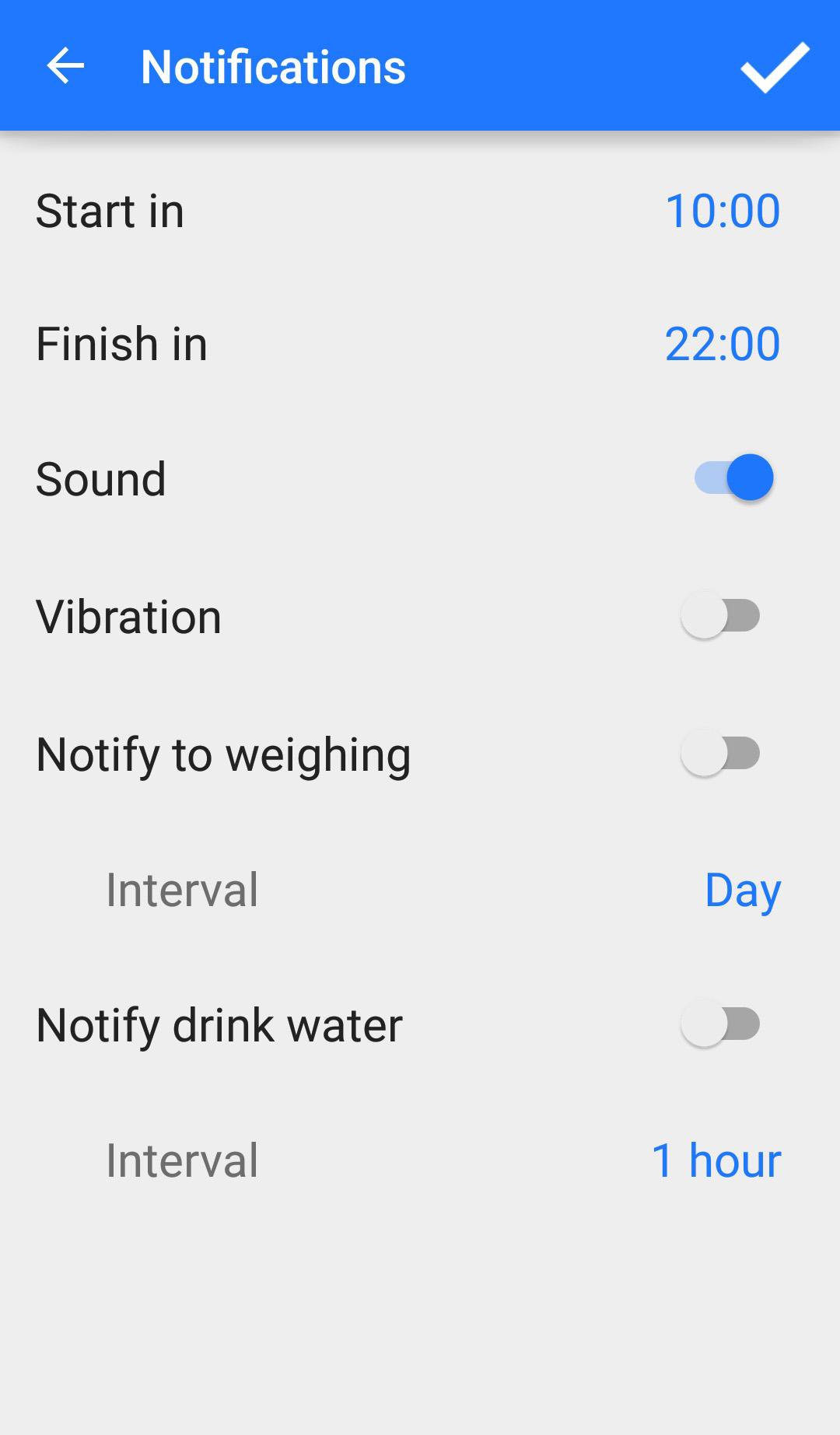Change the Start in time 10:00
Screen dimensions: 840x1435
(x=723, y=211)
